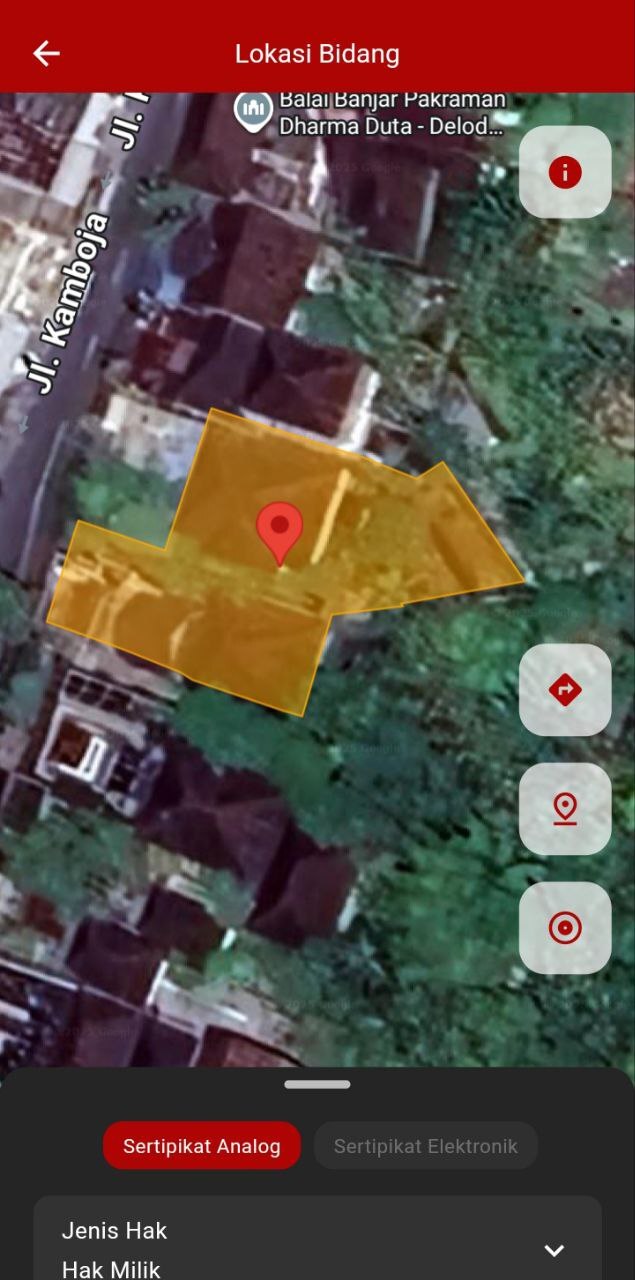Image resolution: width=635 pixels, height=1280 pixels.
Task: Tap the location pin button
Action: 565,809
